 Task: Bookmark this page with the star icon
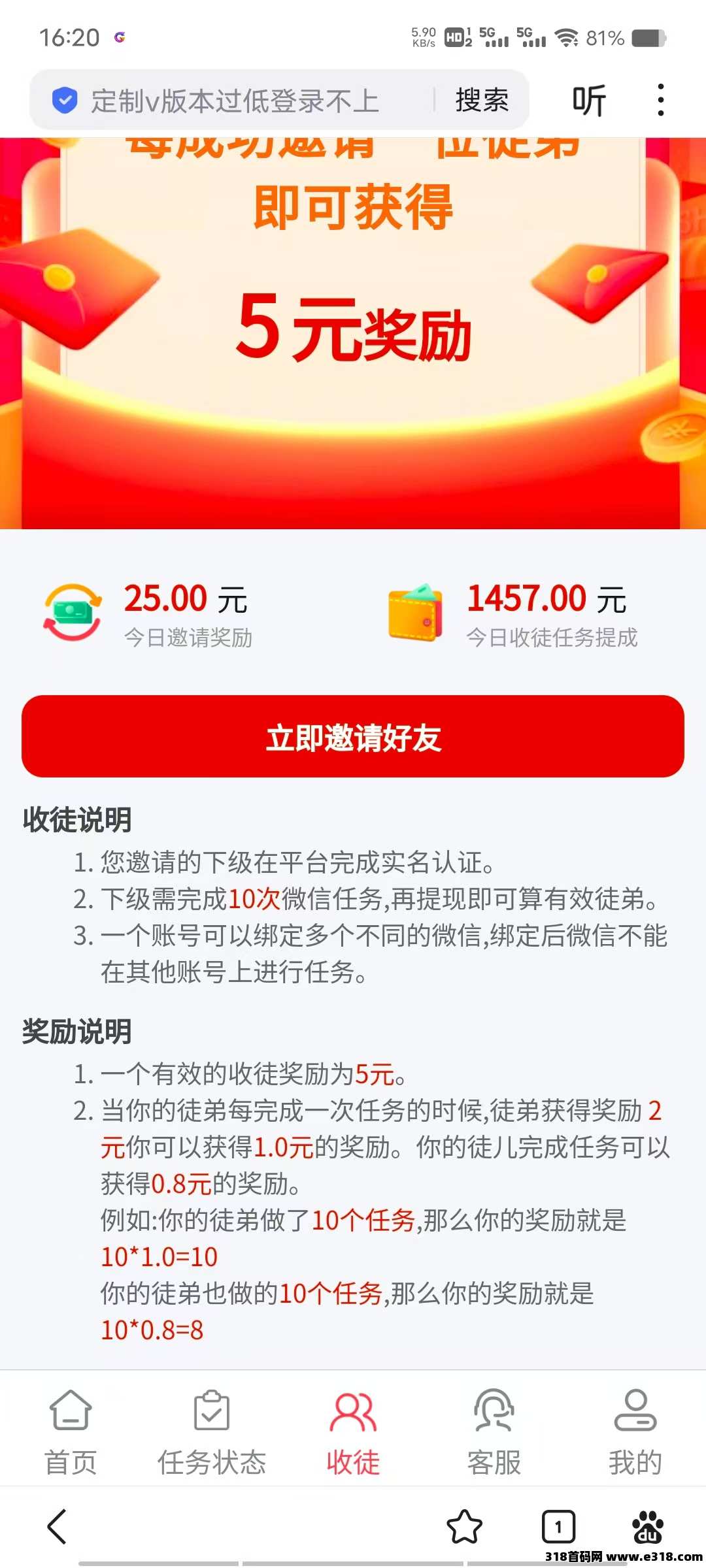(464, 1526)
